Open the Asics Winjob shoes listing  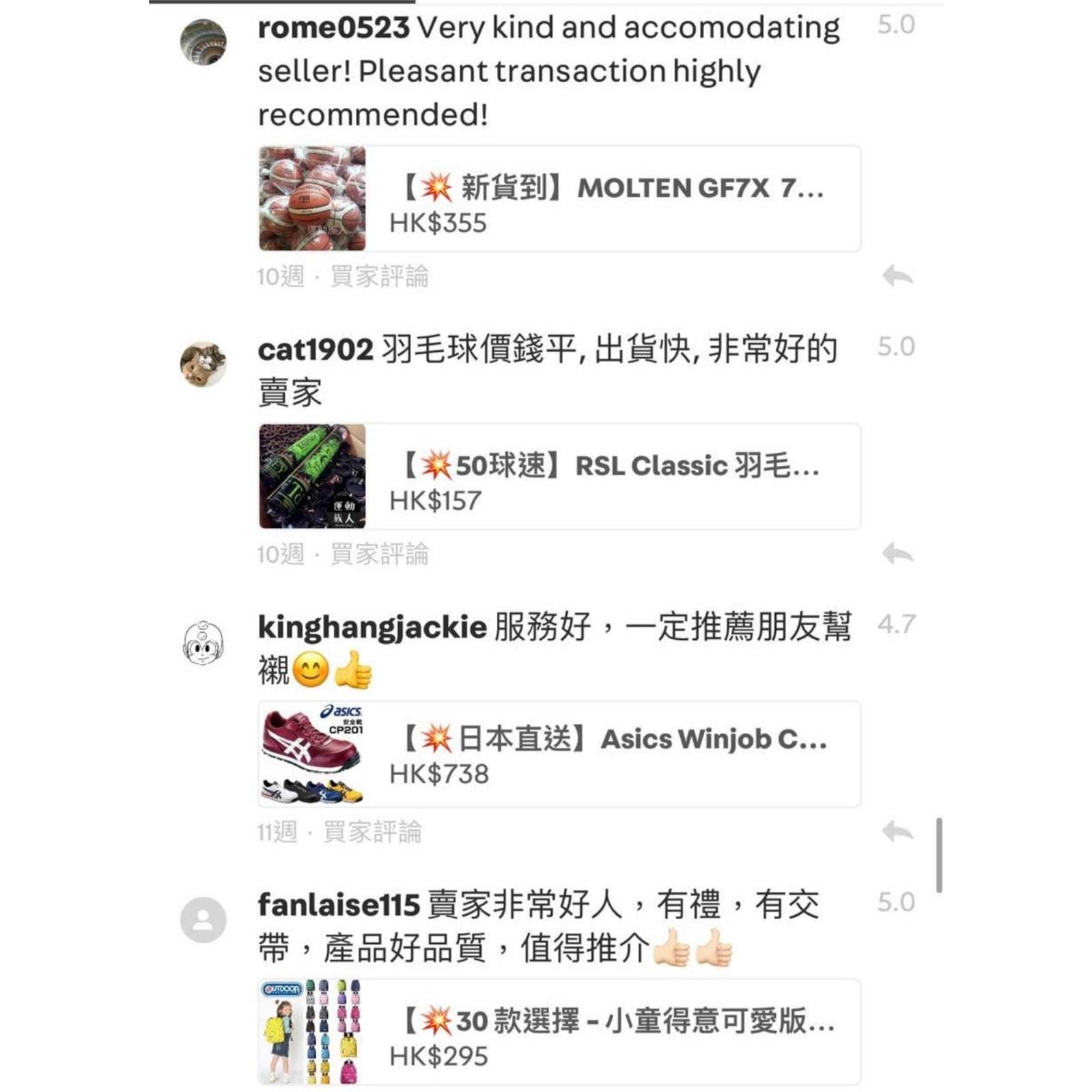click(x=559, y=754)
